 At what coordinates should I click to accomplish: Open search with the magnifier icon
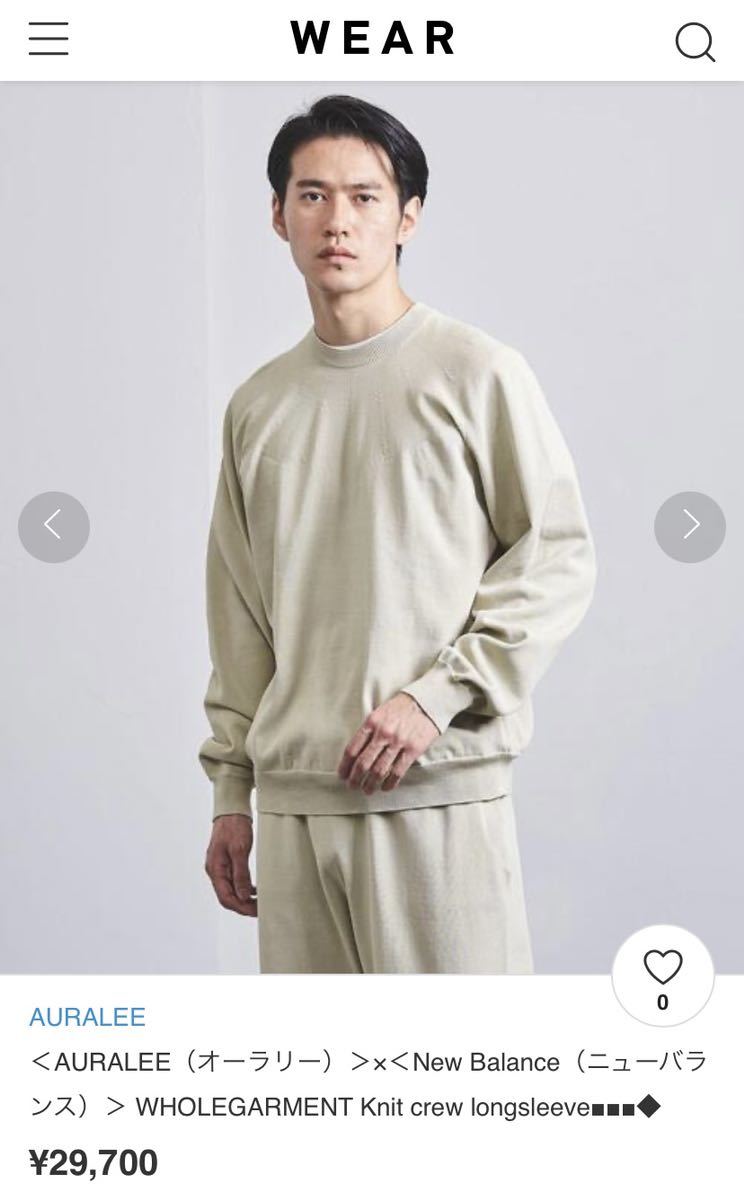coord(695,42)
